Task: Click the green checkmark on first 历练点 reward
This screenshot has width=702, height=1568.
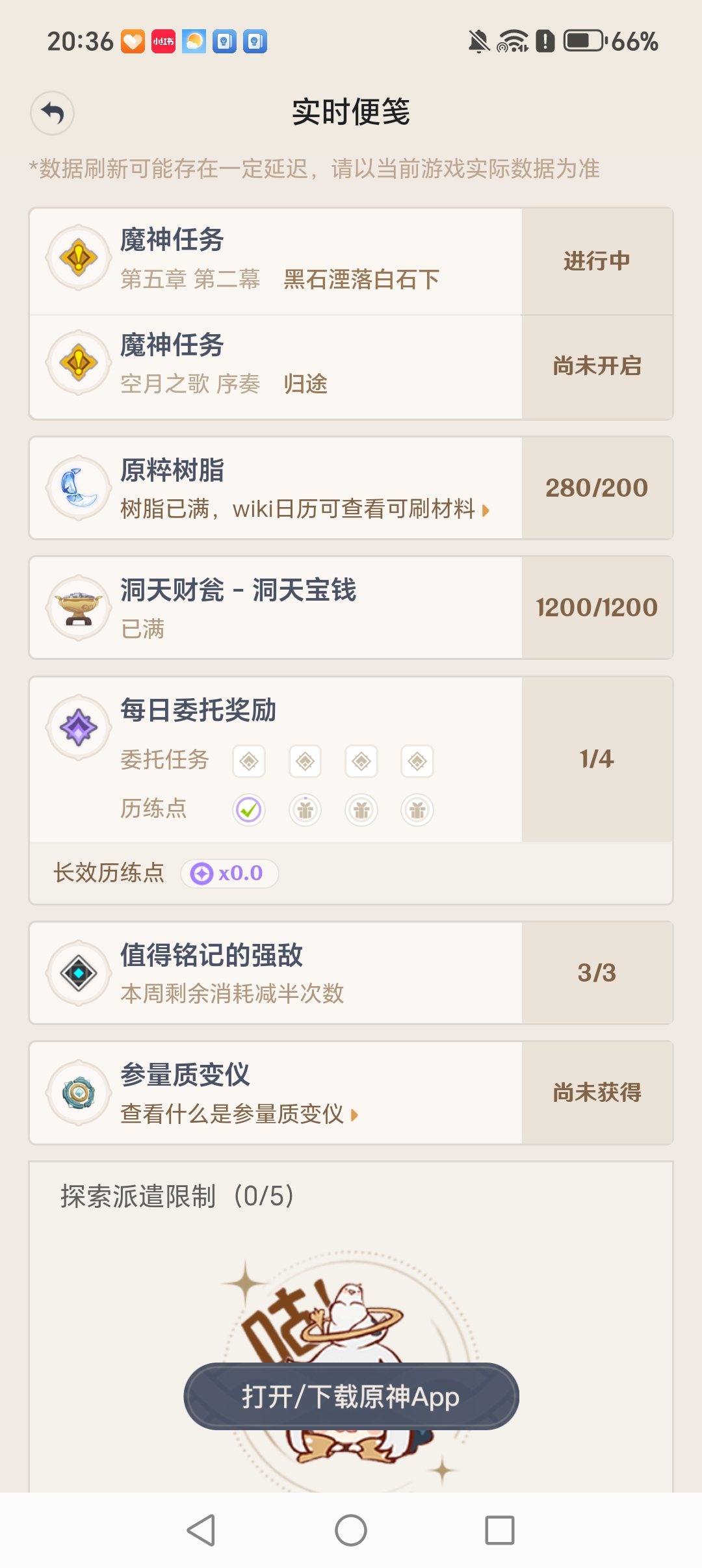Action: (248, 809)
